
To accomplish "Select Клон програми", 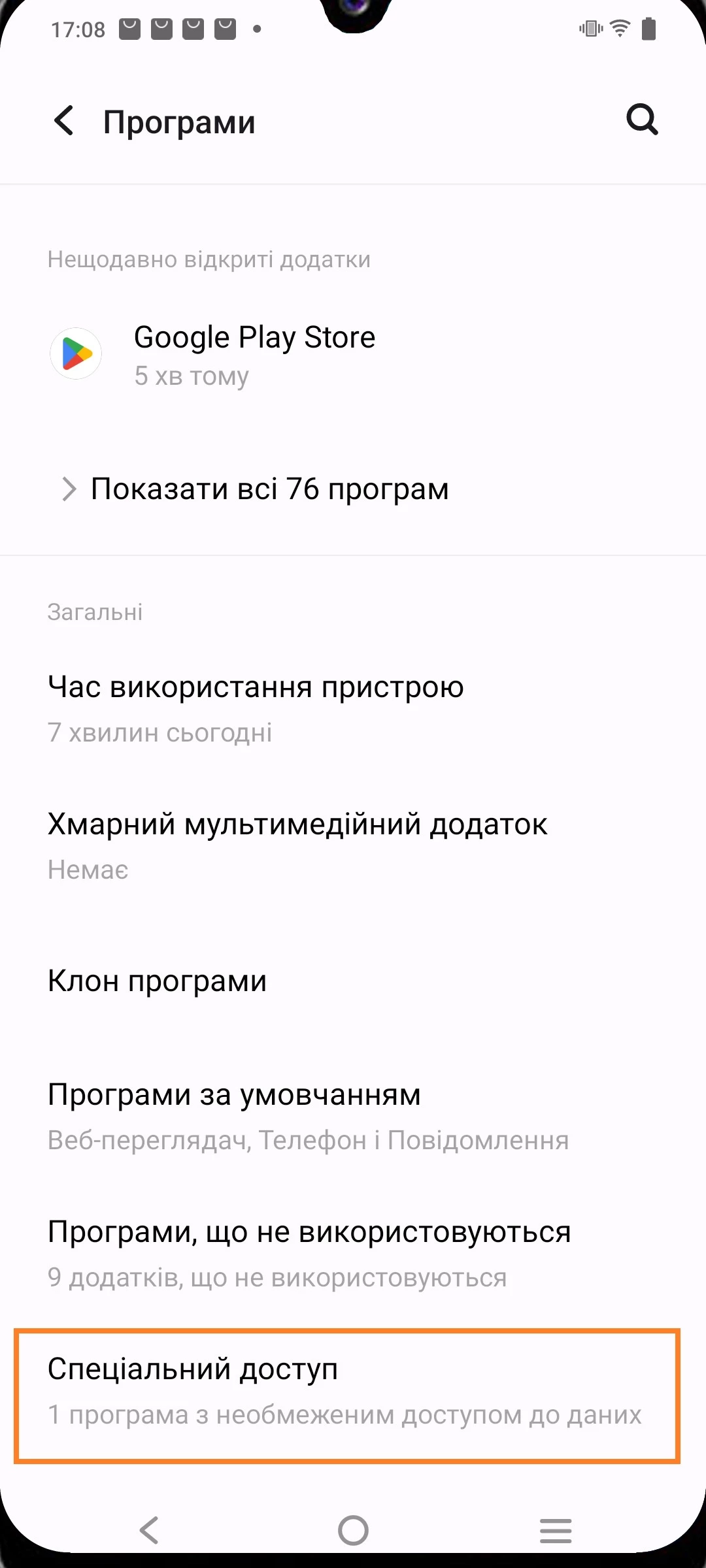I will (157, 981).
